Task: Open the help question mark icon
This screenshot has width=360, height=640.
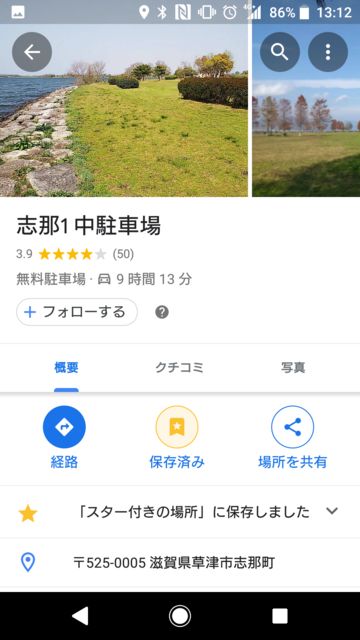Action: pos(162,312)
